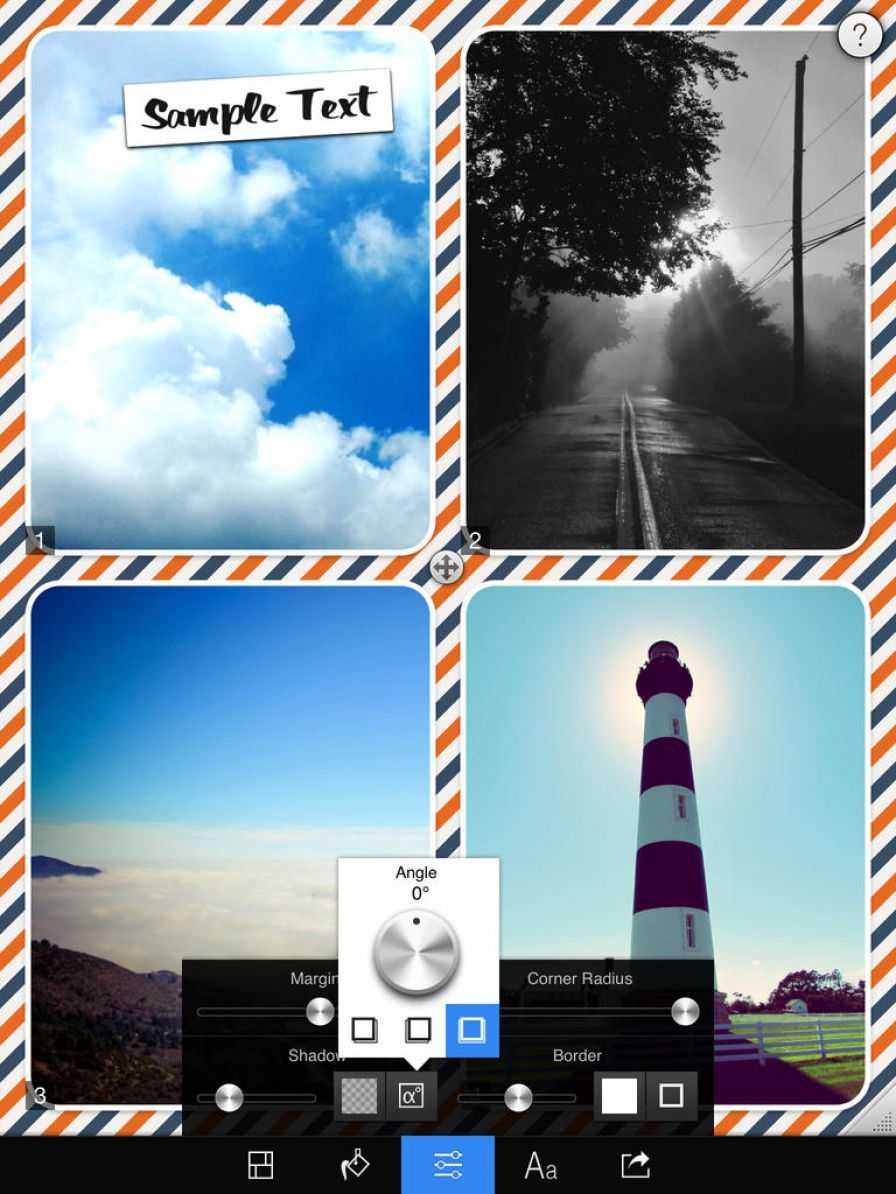Open the Aa text tool
896x1194 pixels.
[541, 1165]
